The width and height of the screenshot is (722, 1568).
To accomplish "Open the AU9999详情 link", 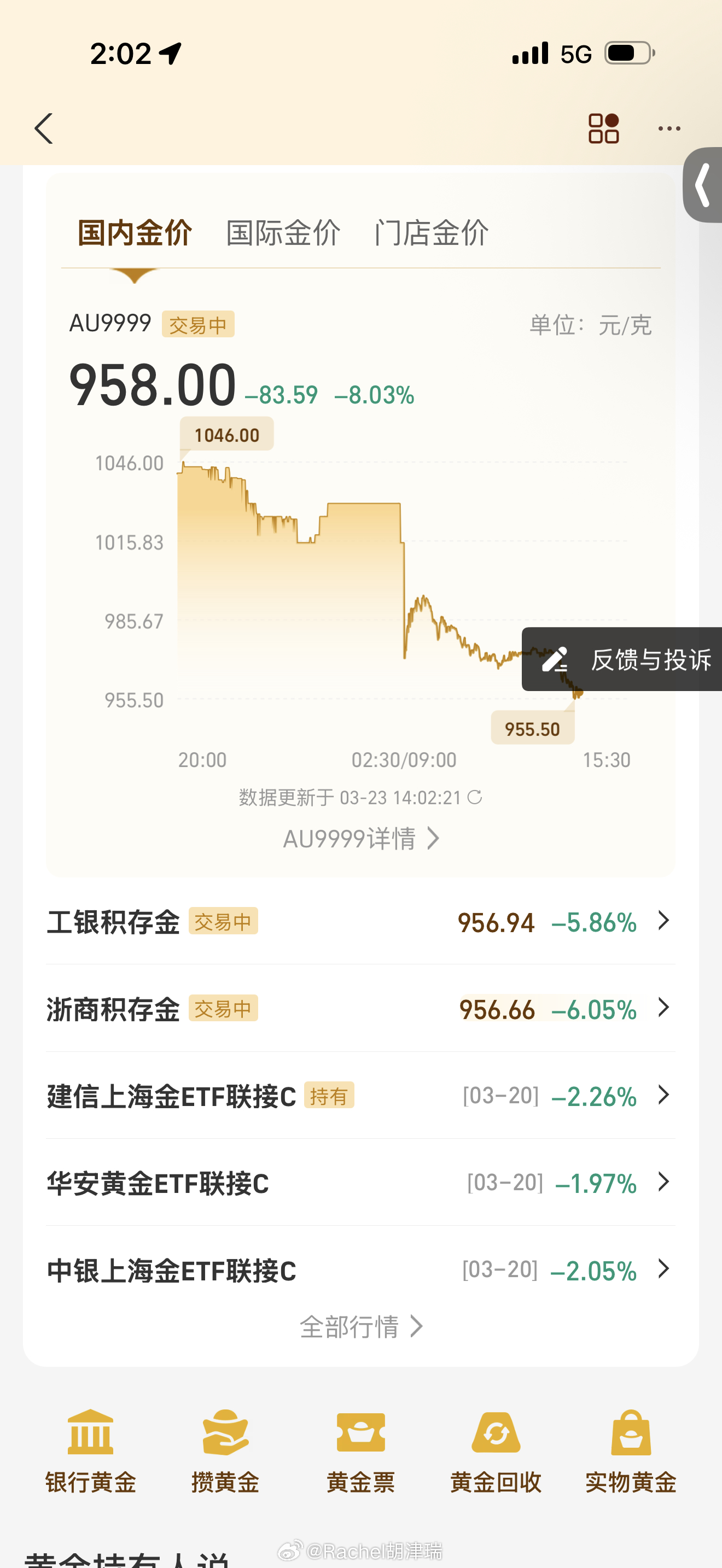I will [x=361, y=838].
